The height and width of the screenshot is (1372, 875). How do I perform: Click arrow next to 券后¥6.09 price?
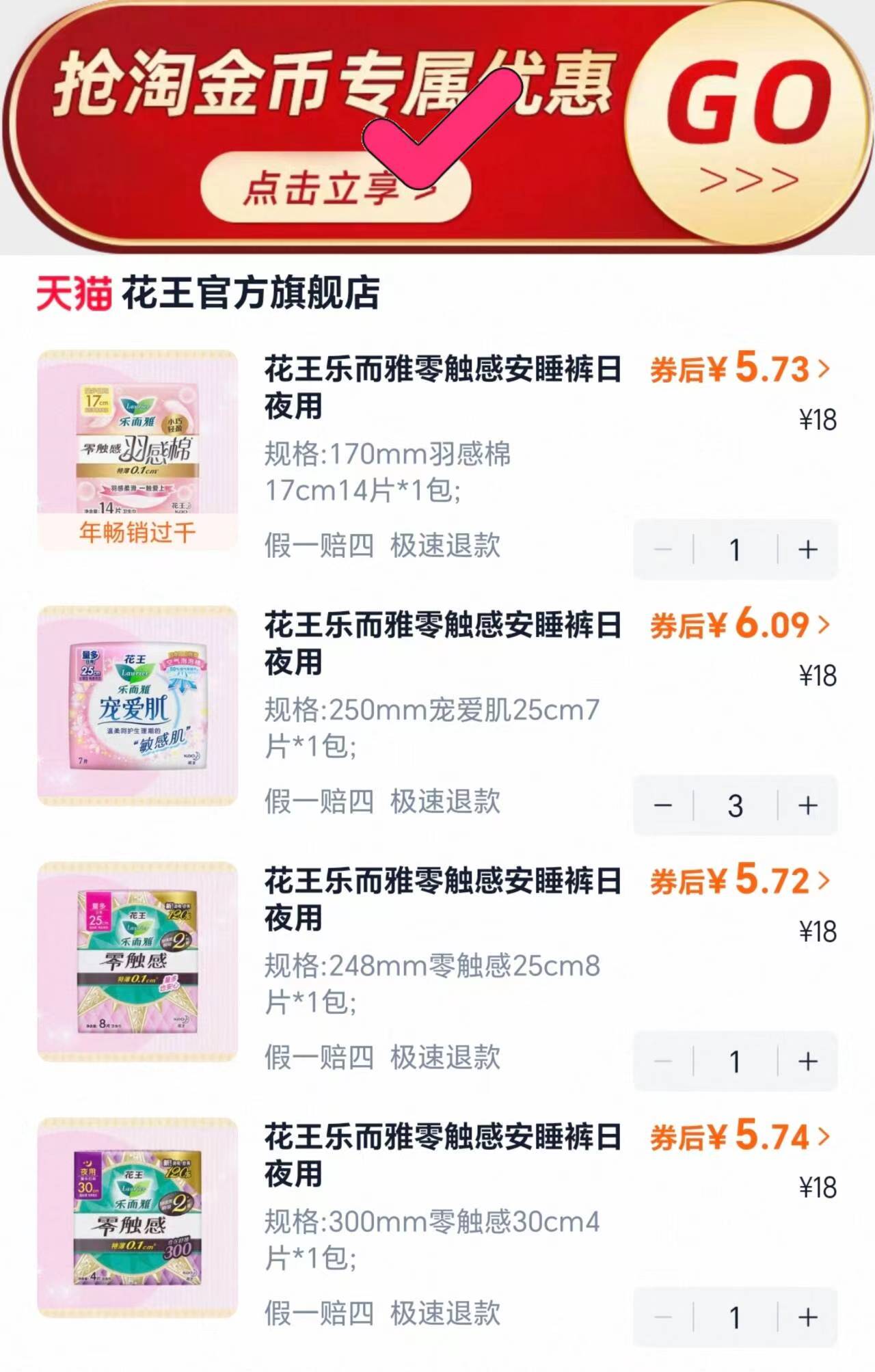(x=823, y=624)
